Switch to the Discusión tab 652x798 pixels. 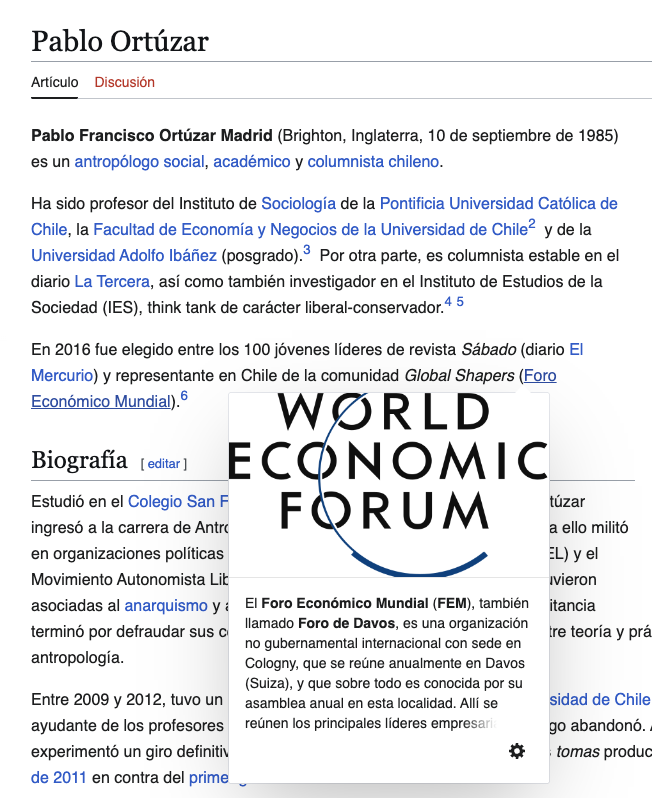(x=124, y=82)
